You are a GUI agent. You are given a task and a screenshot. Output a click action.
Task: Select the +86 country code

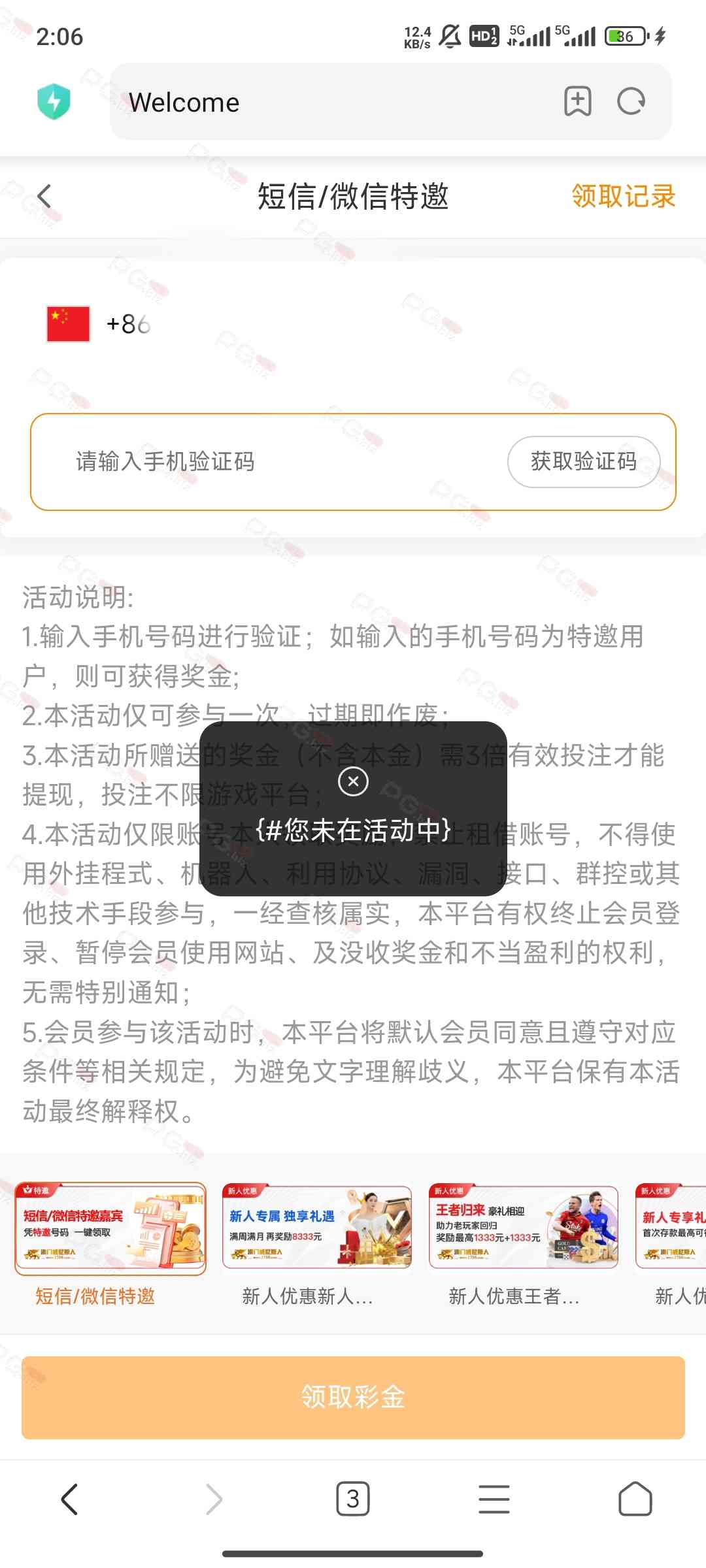tap(98, 324)
